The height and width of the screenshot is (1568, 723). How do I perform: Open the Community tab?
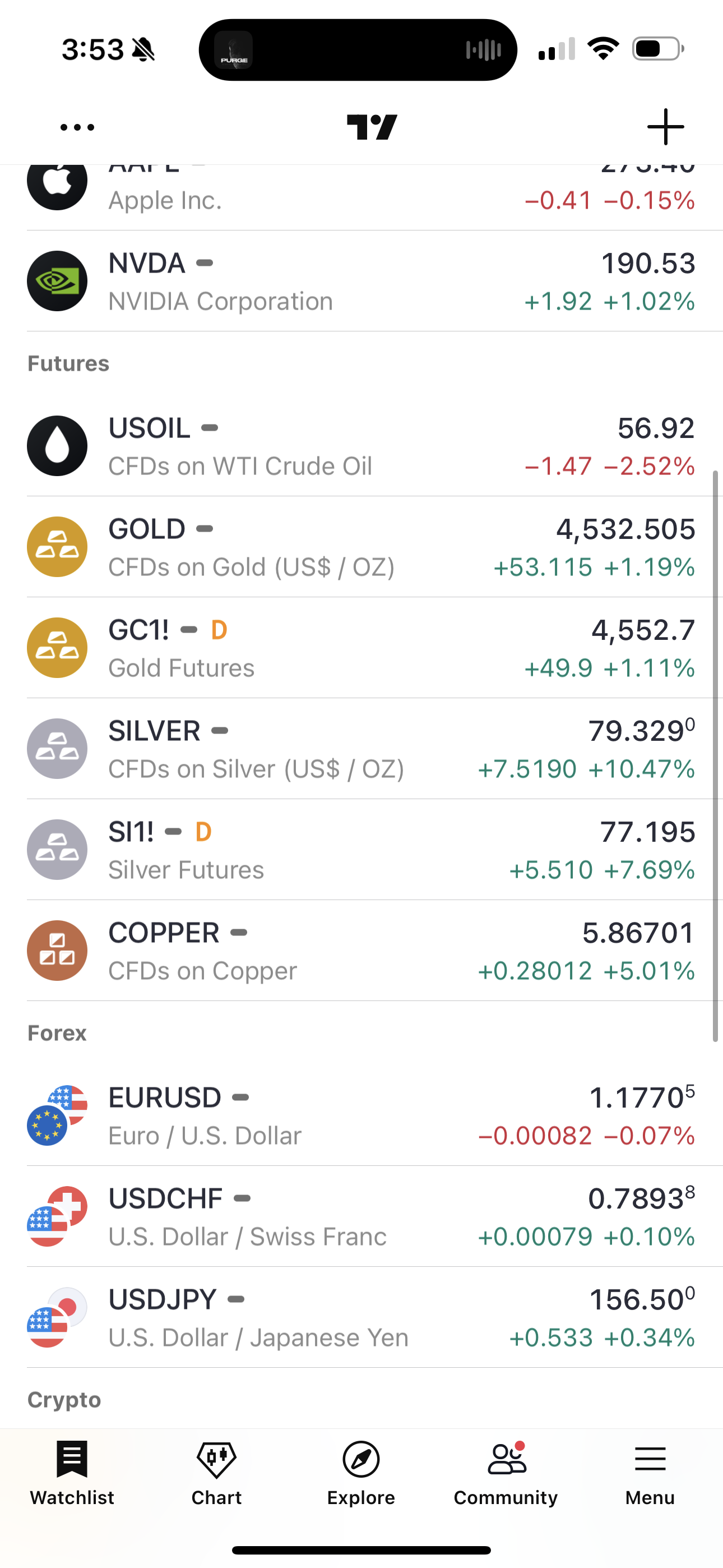coord(506,1472)
